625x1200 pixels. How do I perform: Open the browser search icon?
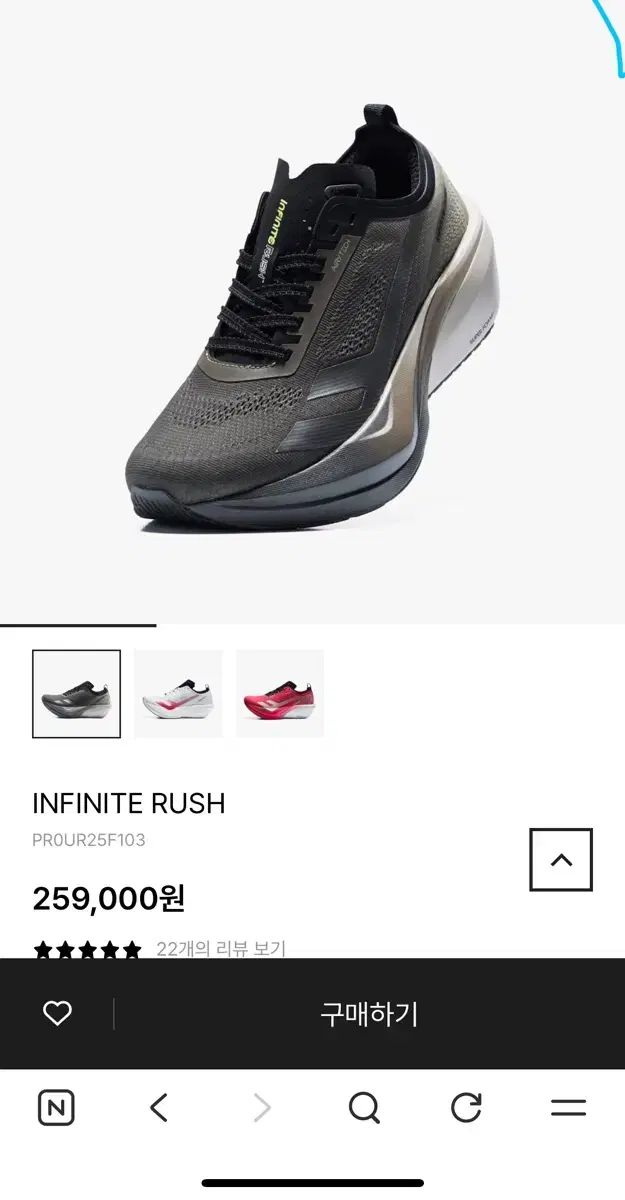click(x=364, y=1107)
